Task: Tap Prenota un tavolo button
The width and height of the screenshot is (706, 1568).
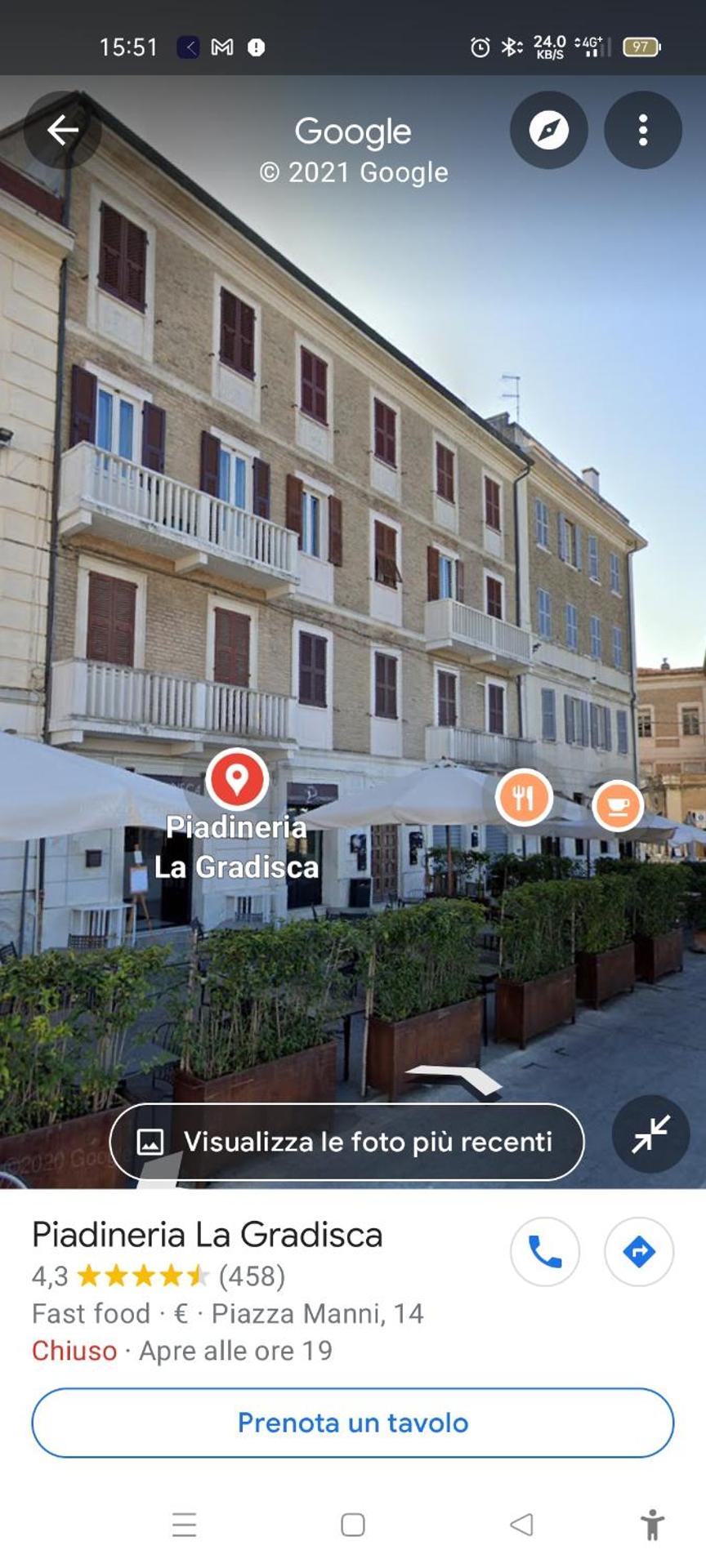Action: pos(353,1423)
